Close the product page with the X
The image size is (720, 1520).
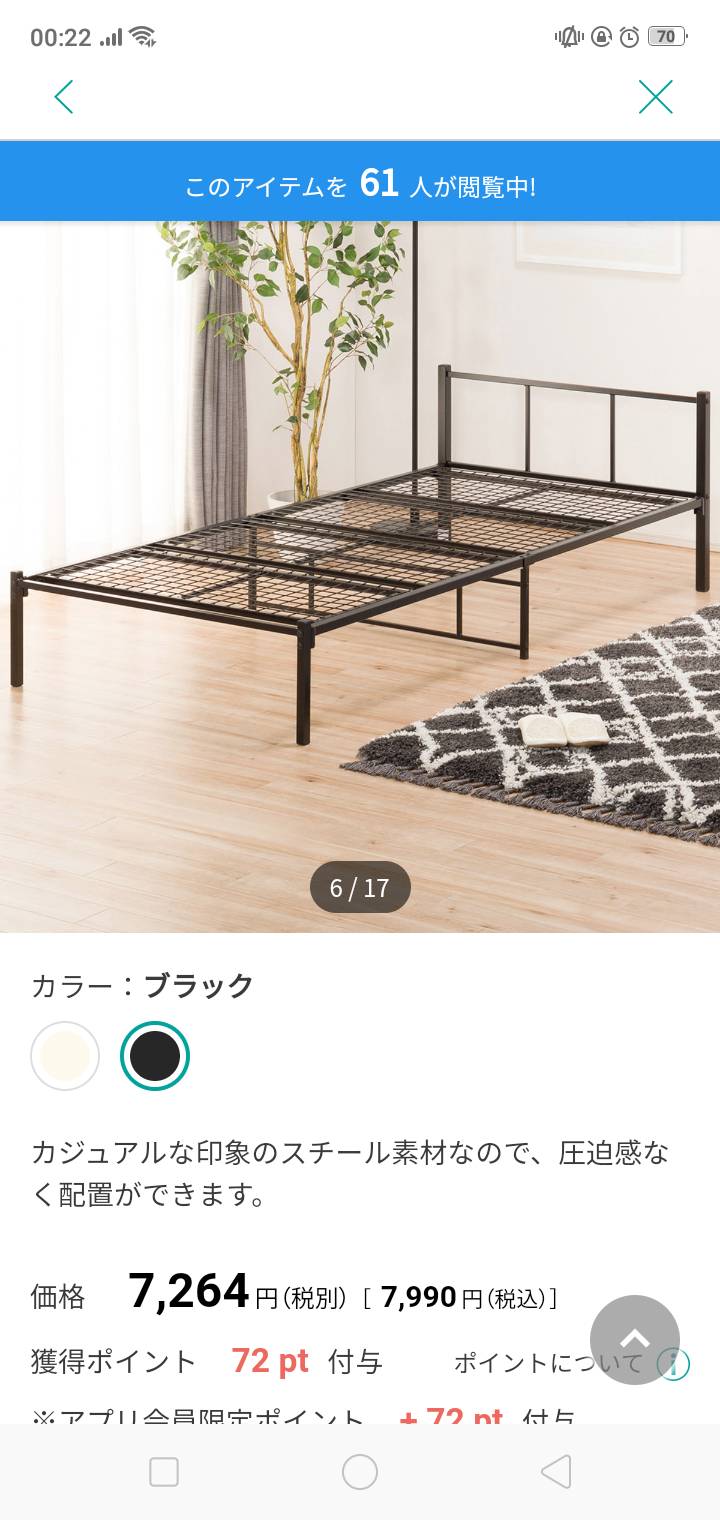655,97
